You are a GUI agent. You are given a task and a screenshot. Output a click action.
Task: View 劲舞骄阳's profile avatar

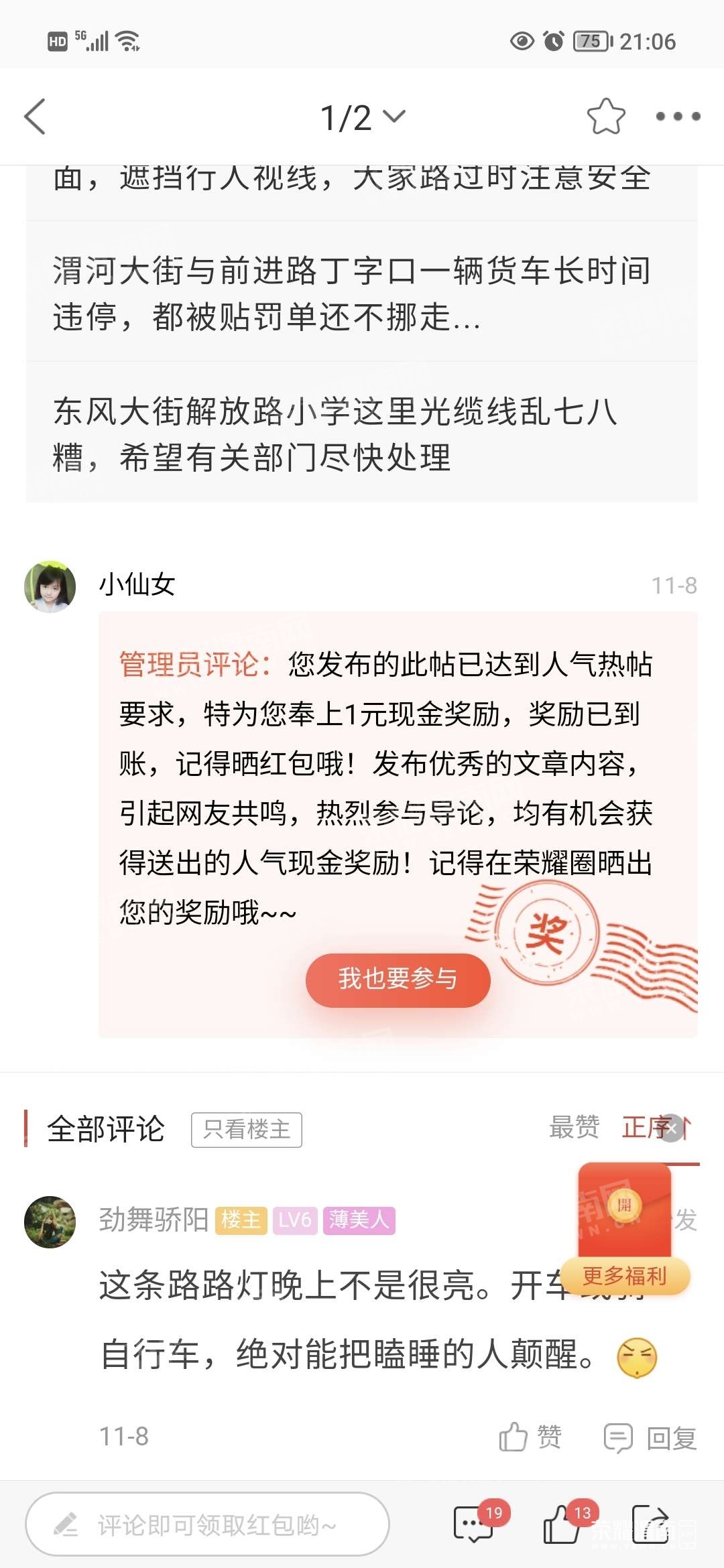[x=50, y=1222]
